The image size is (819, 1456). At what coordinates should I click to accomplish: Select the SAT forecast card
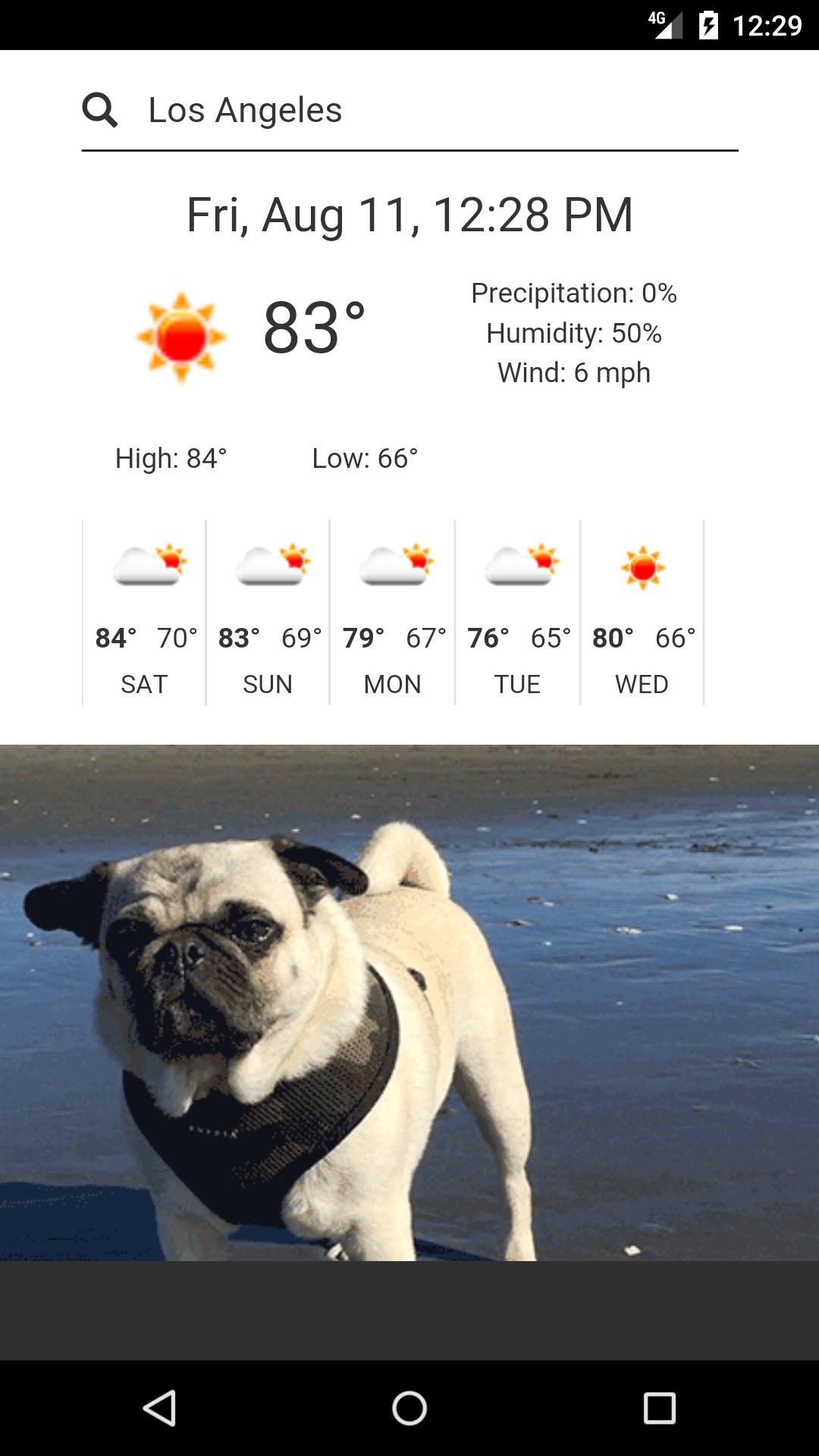click(x=144, y=613)
